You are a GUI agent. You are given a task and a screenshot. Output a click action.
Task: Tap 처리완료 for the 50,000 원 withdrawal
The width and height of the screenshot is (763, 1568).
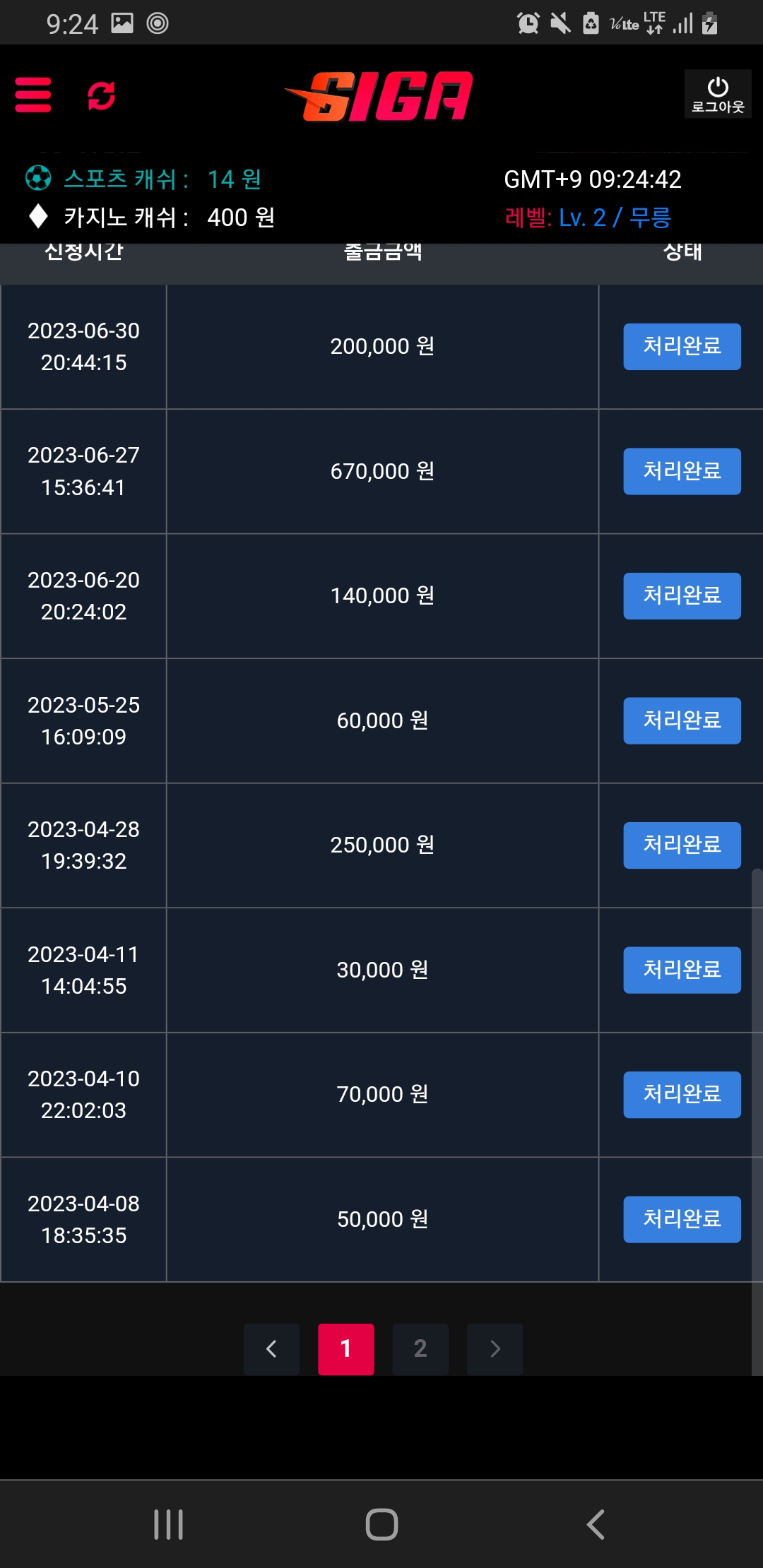[682, 1219]
